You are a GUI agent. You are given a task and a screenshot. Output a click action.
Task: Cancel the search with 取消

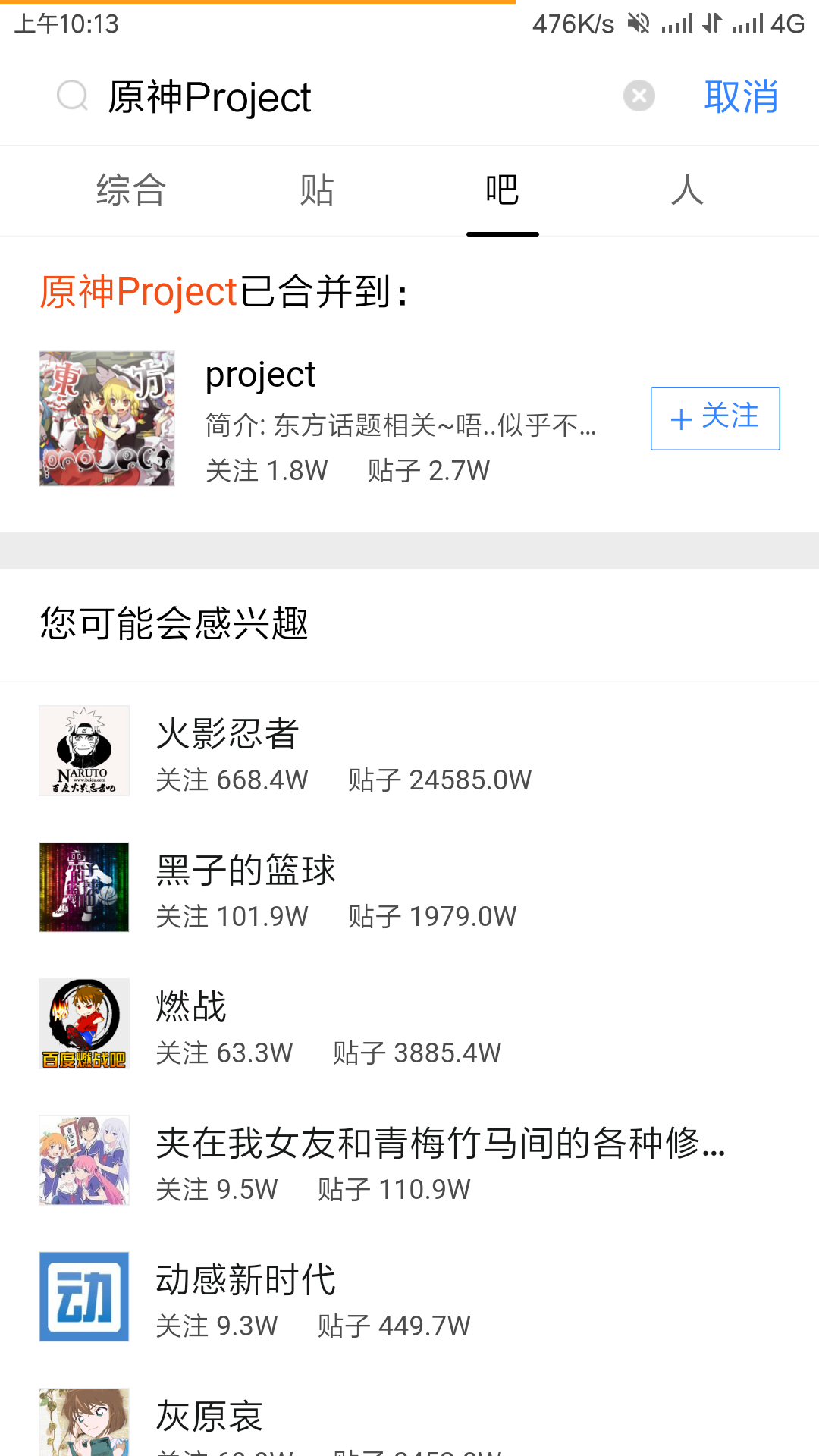740,97
